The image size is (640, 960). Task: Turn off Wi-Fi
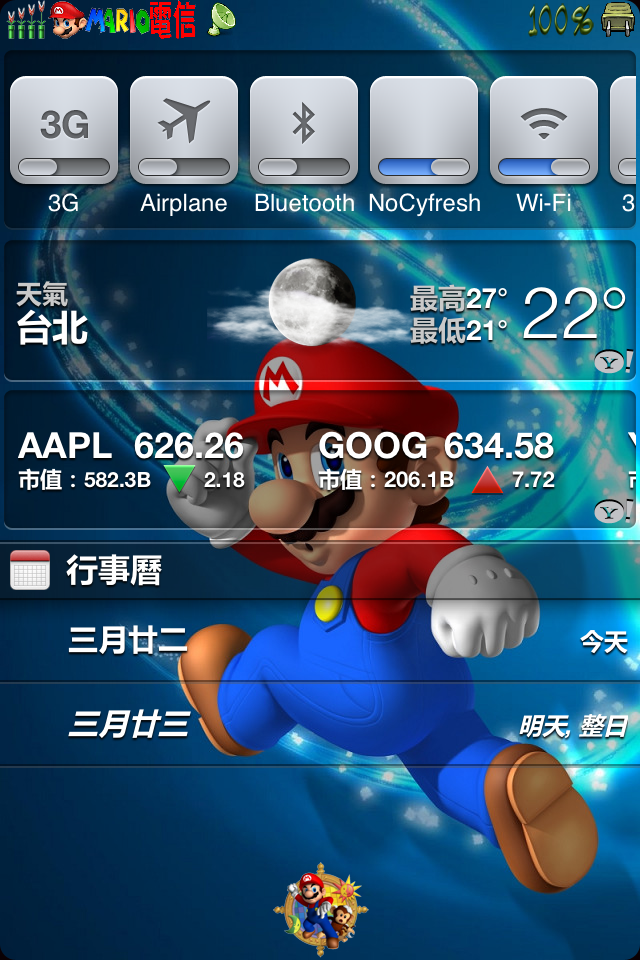544,130
